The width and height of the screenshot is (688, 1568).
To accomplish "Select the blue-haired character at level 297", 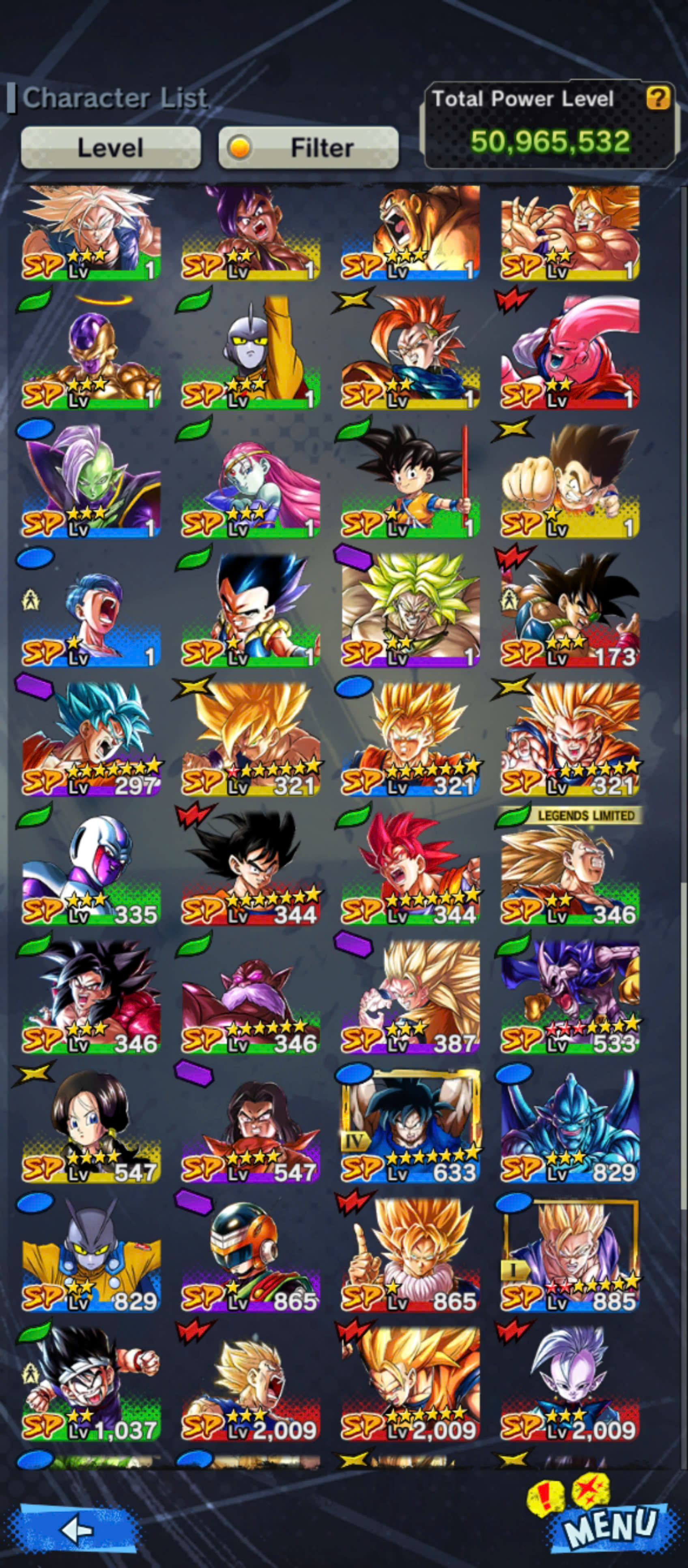I will pyautogui.click(x=91, y=739).
